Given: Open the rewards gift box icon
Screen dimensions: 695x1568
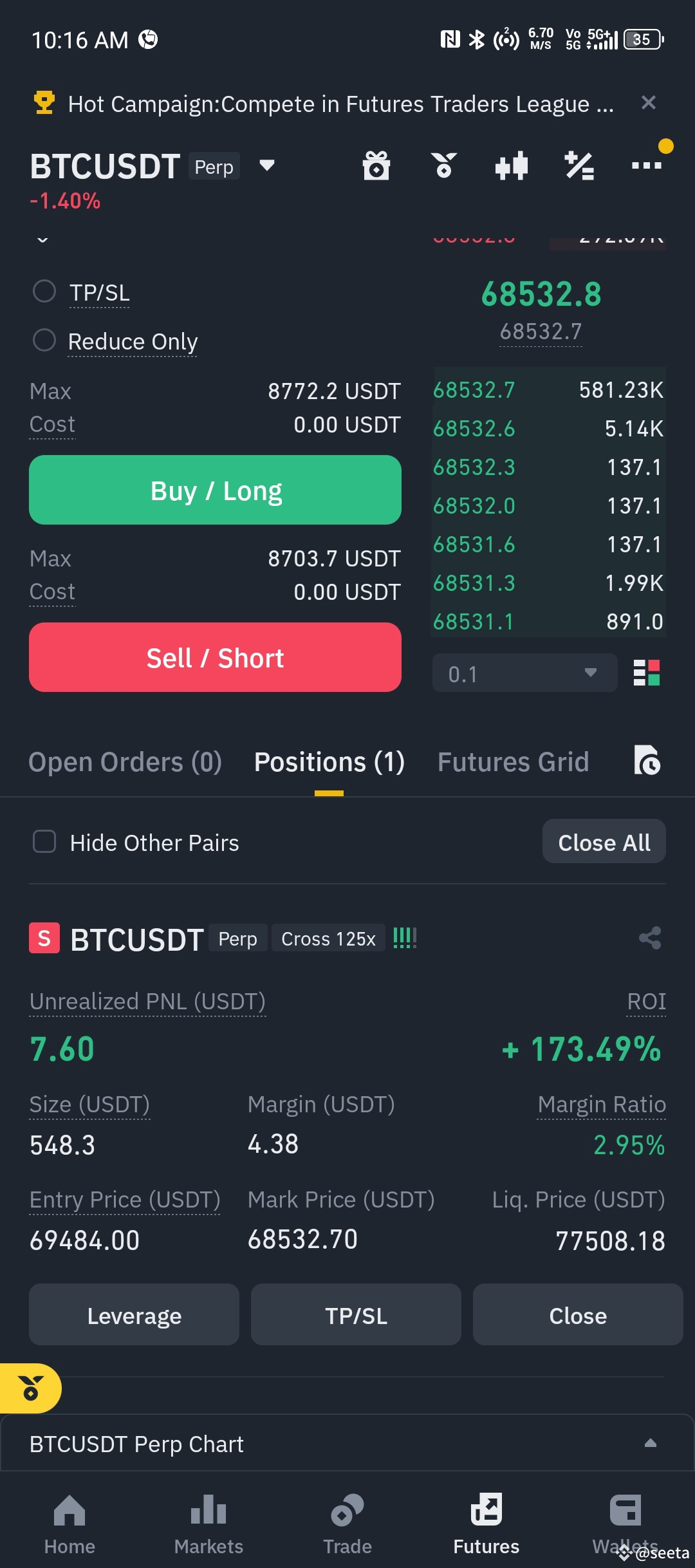Looking at the screenshot, I should point(377,165).
